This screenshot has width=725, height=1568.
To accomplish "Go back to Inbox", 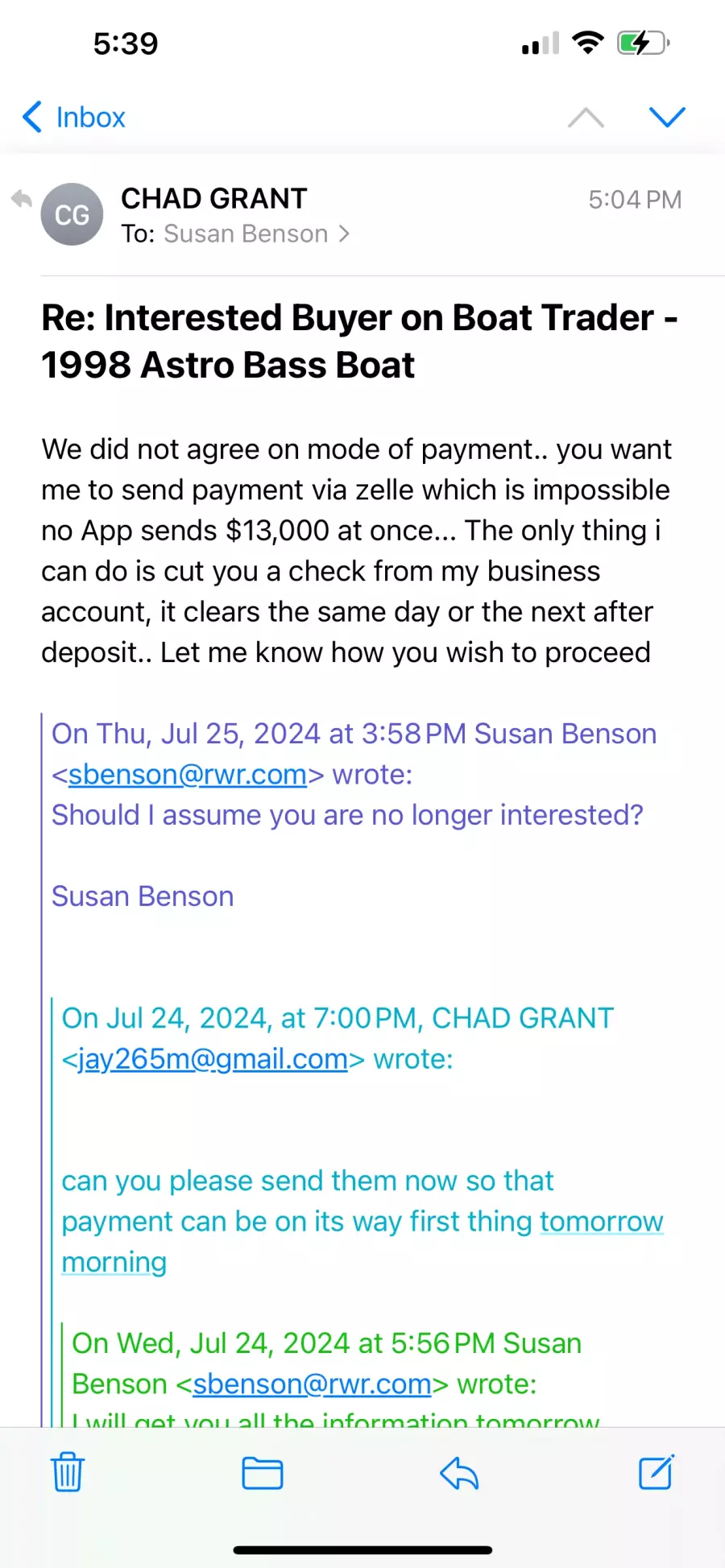I will coord(74,118).
